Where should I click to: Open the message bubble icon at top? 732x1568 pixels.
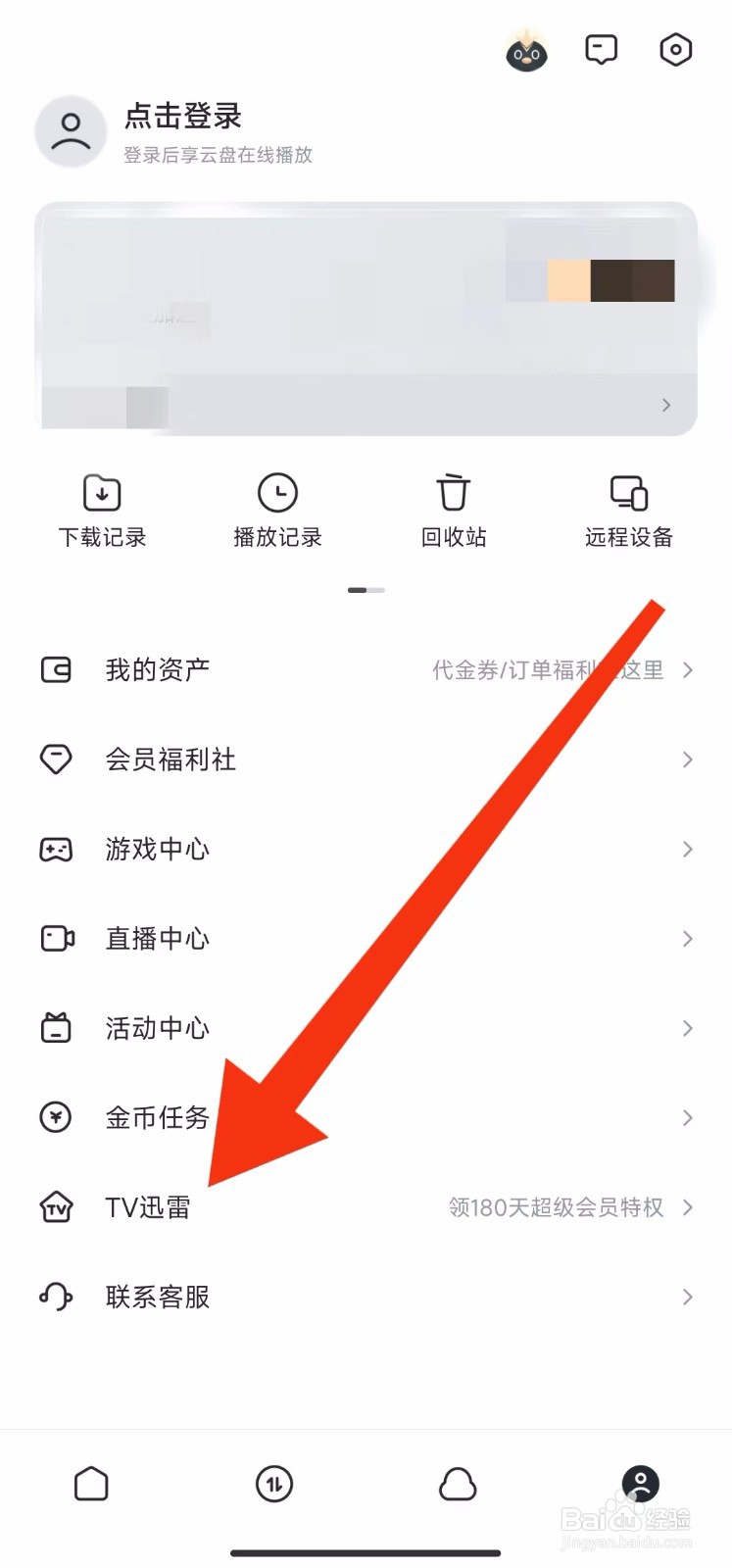coord(602,49)
